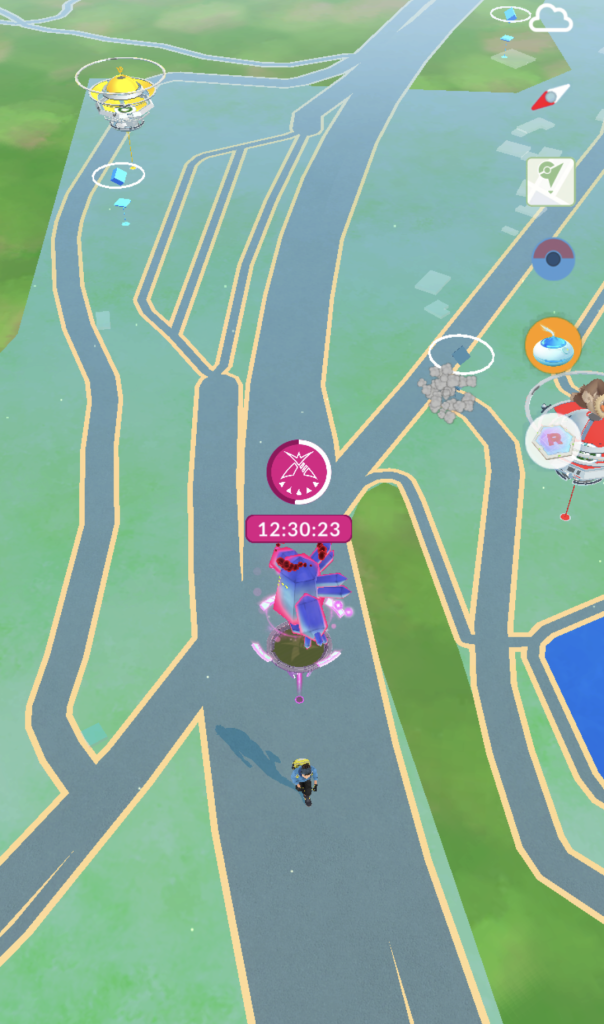Screen dimensions: 604x1024
Task: Tap the compass to reorient the map
Action: tap(550, 97)
